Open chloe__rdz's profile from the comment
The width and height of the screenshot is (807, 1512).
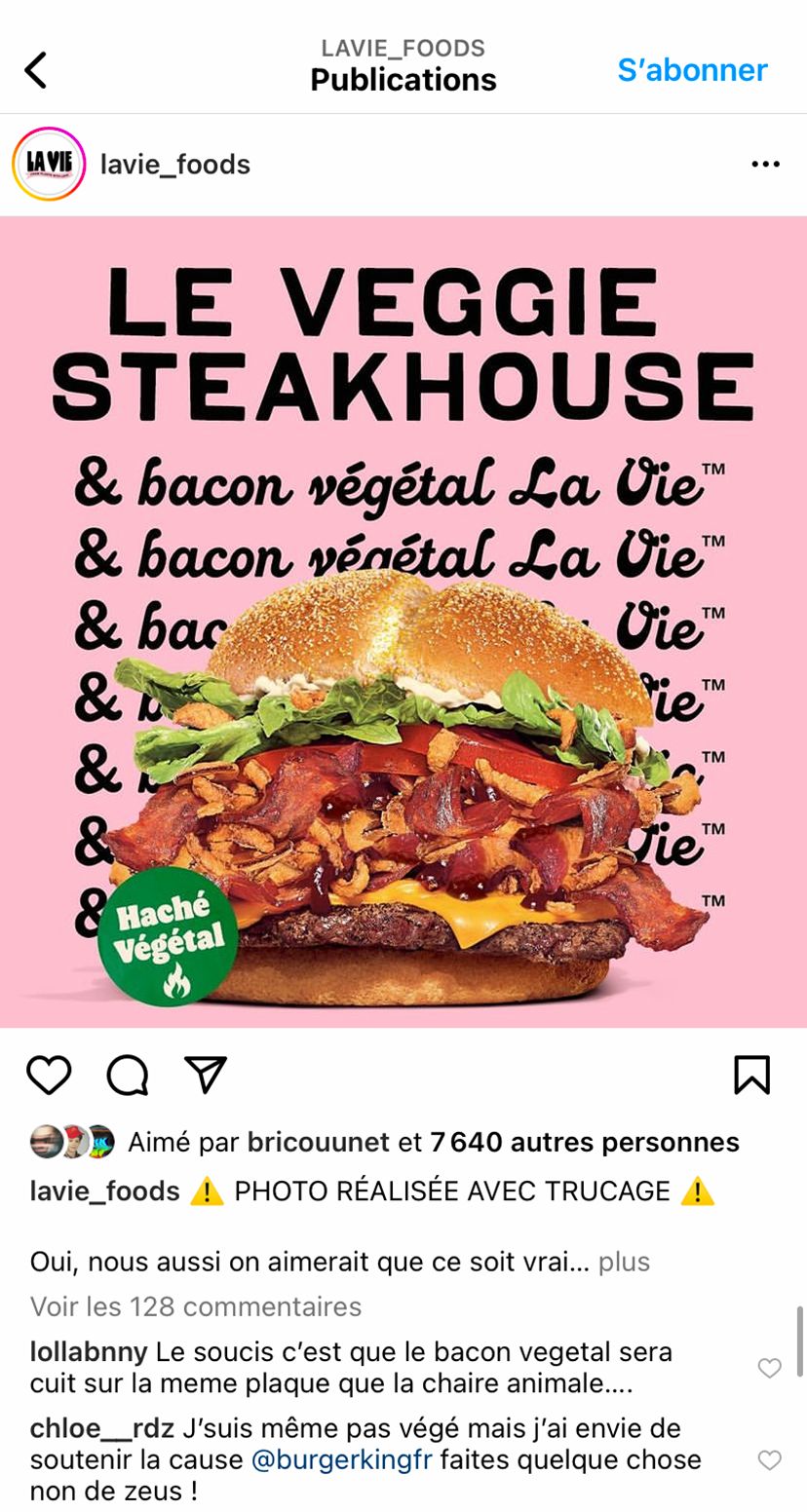pos(102,1428)
